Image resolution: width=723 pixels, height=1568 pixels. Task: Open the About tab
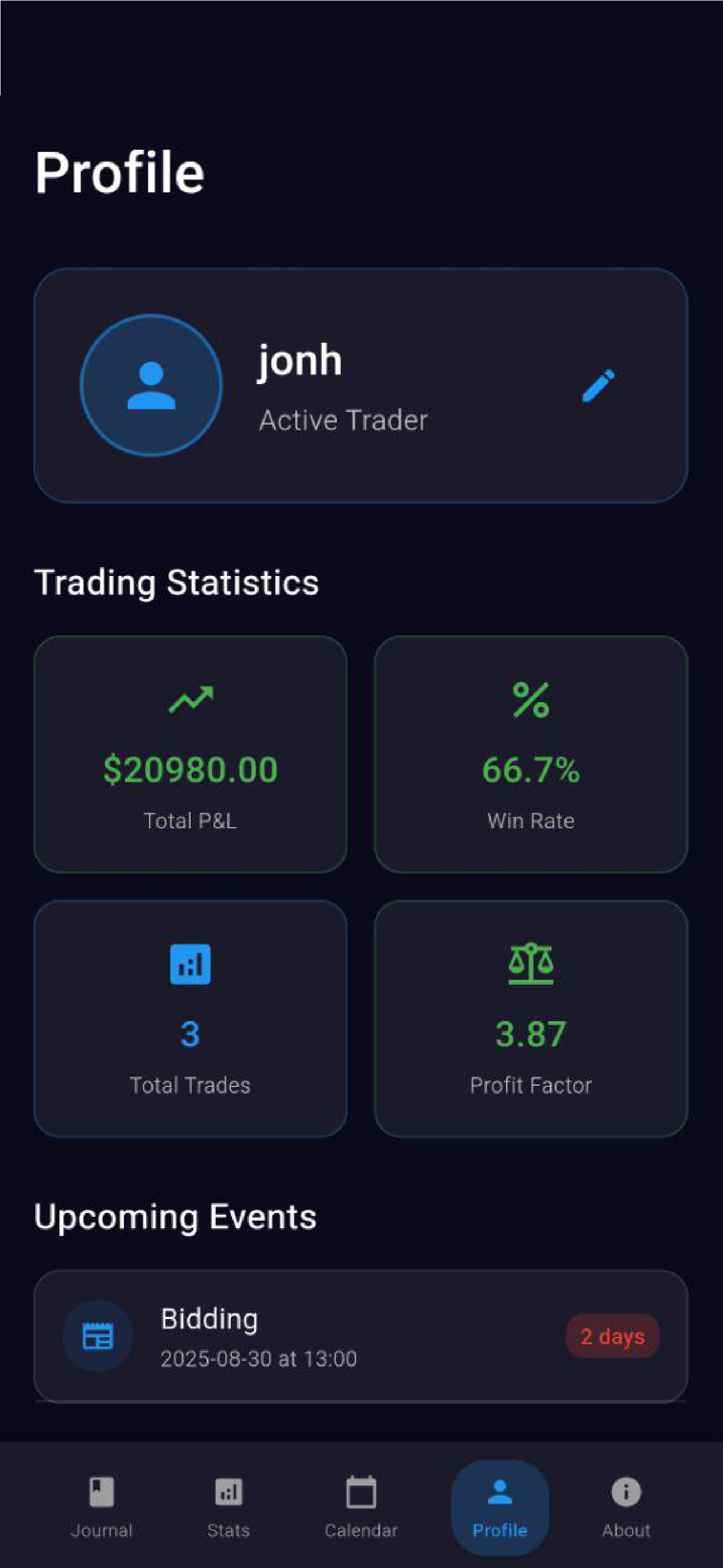[x=625, y=1506]
